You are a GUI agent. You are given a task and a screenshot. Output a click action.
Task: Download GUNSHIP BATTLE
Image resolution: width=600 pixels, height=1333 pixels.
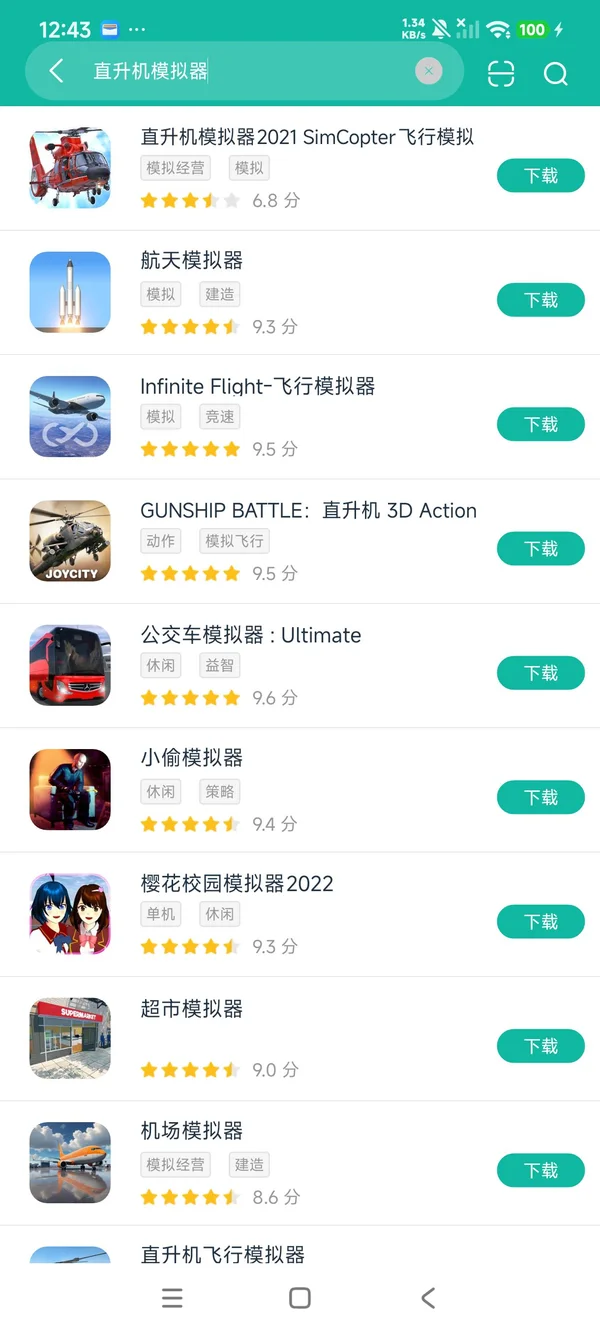point(540,549)
